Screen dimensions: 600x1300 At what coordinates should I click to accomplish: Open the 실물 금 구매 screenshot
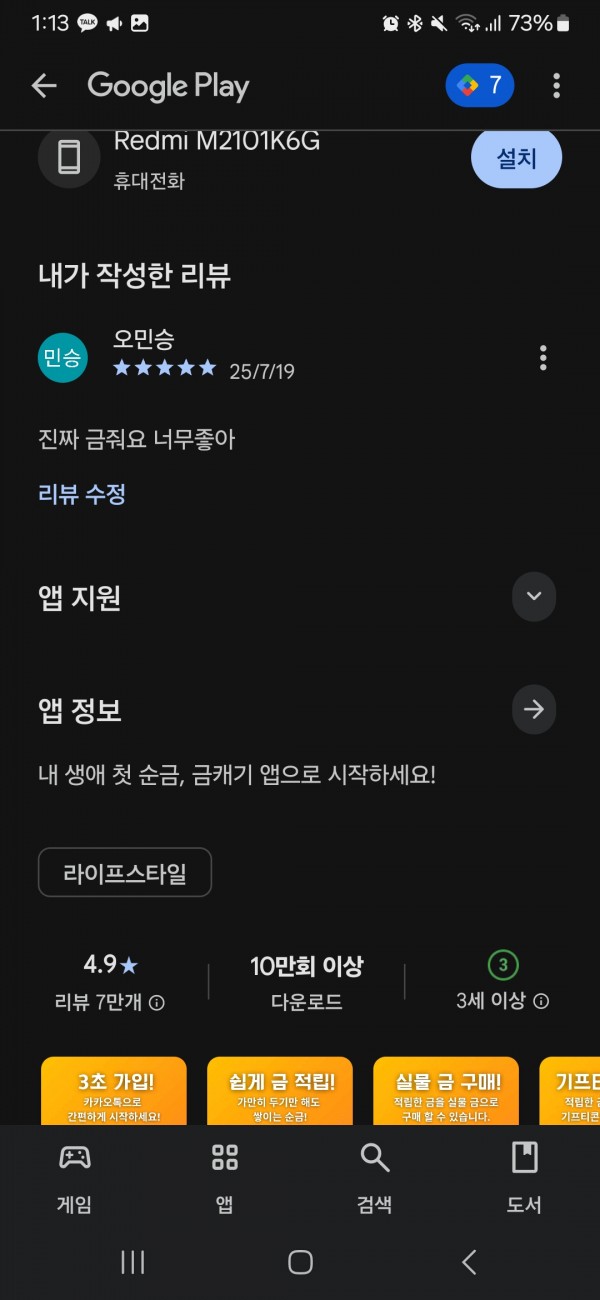point(446,1091)
